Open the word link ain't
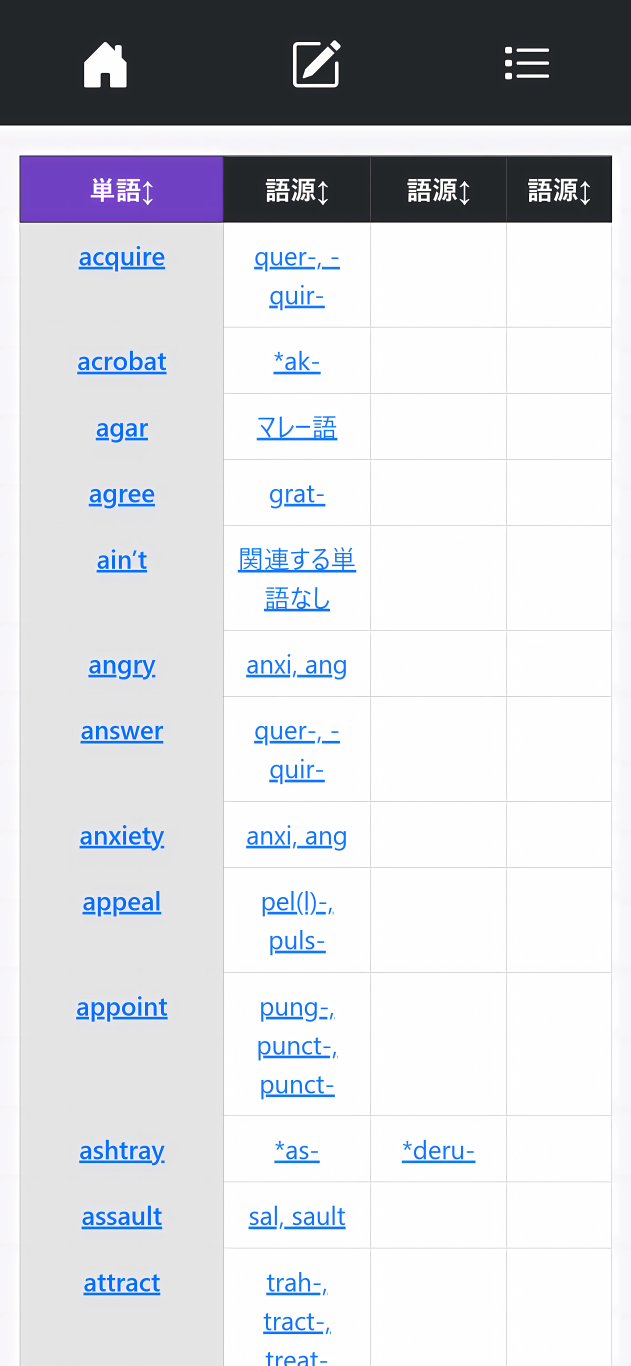Image resolution: width=631 pixels, height=1366 pixels. point(122,560)
